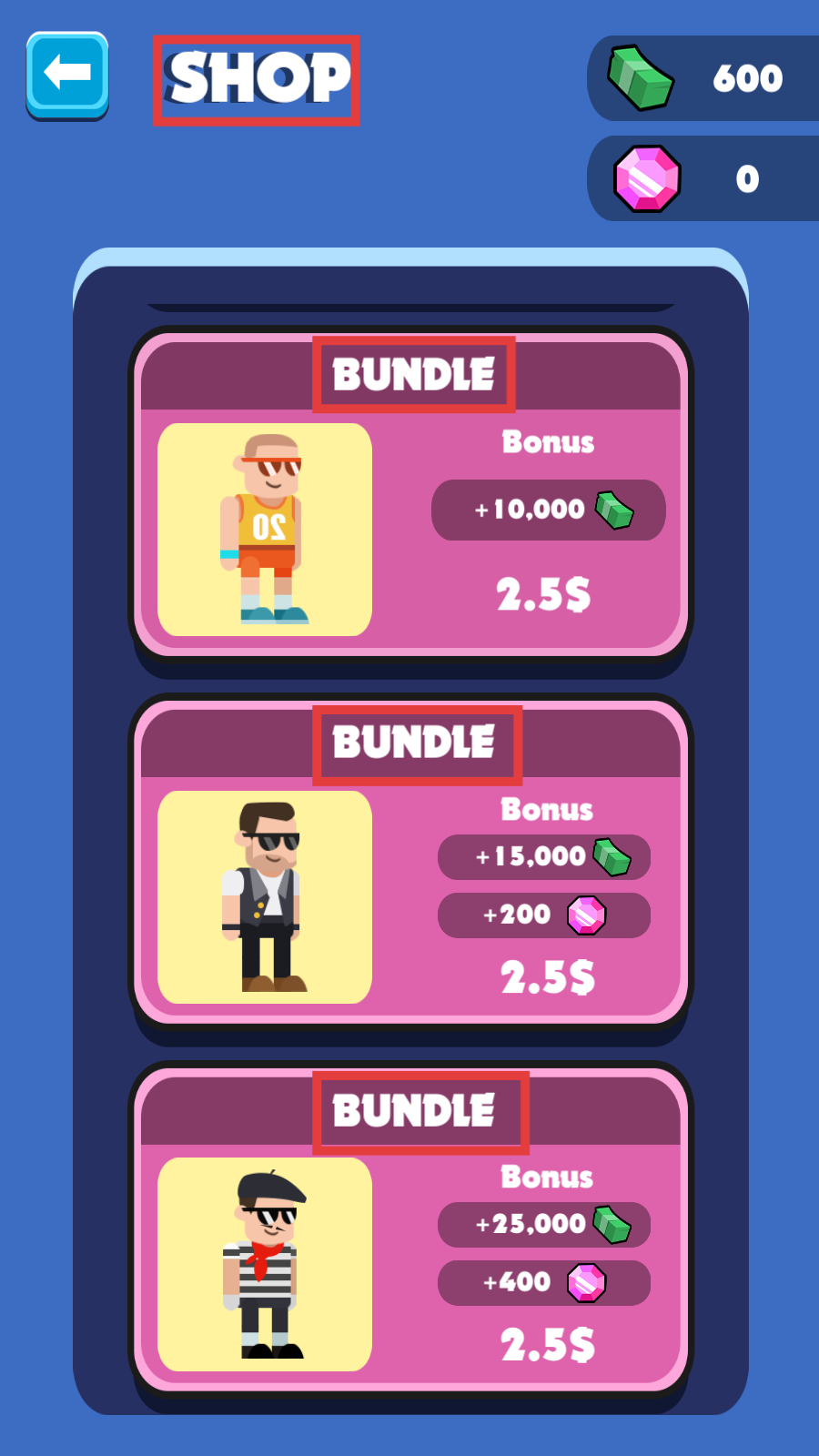Buy the basketball player bundle with +10,000 cash

(x=543, y=594)
